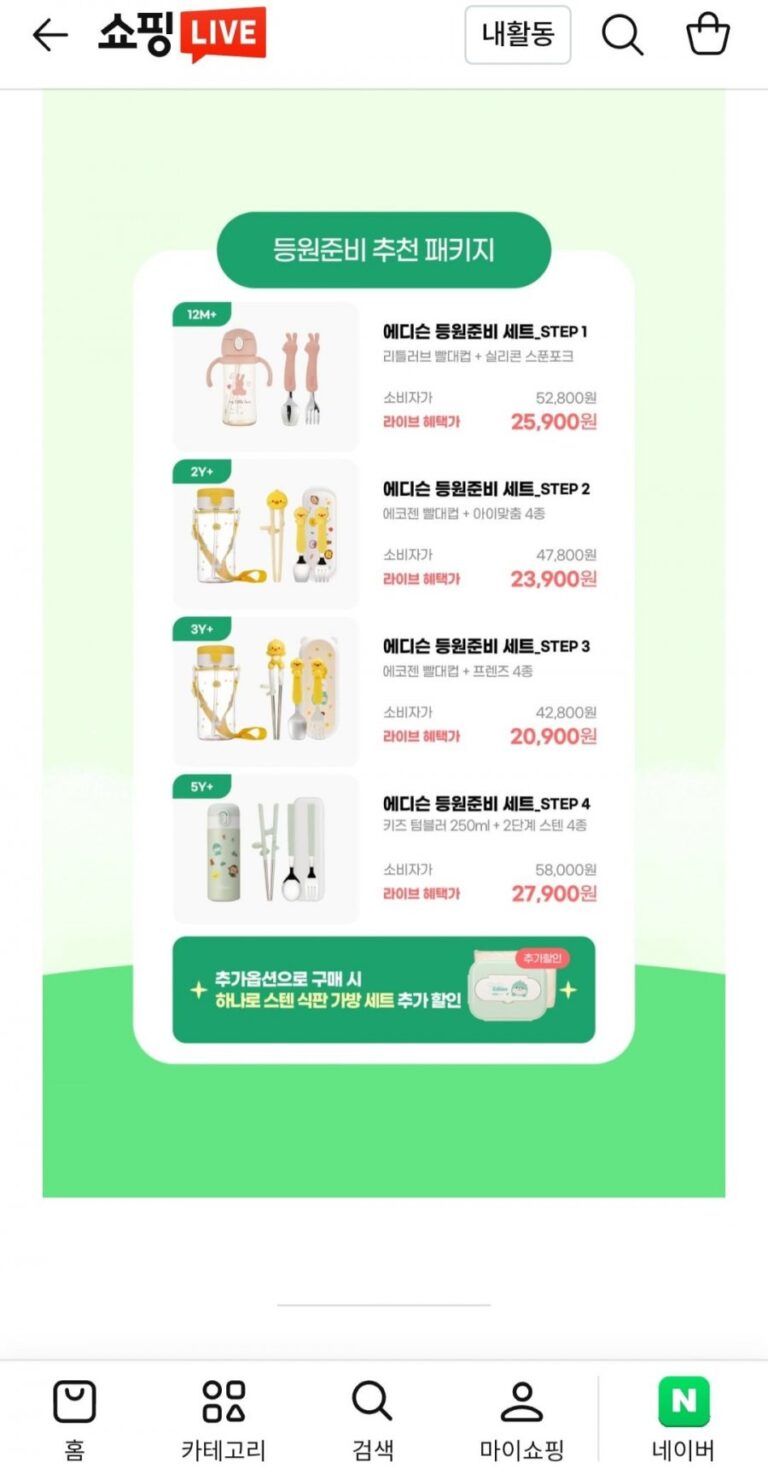Viewport: 768px width, 1474px height.
Task: Tap the 쇼핑 LIVE logo
Action: pyautogui.click(x=182, y=35)
